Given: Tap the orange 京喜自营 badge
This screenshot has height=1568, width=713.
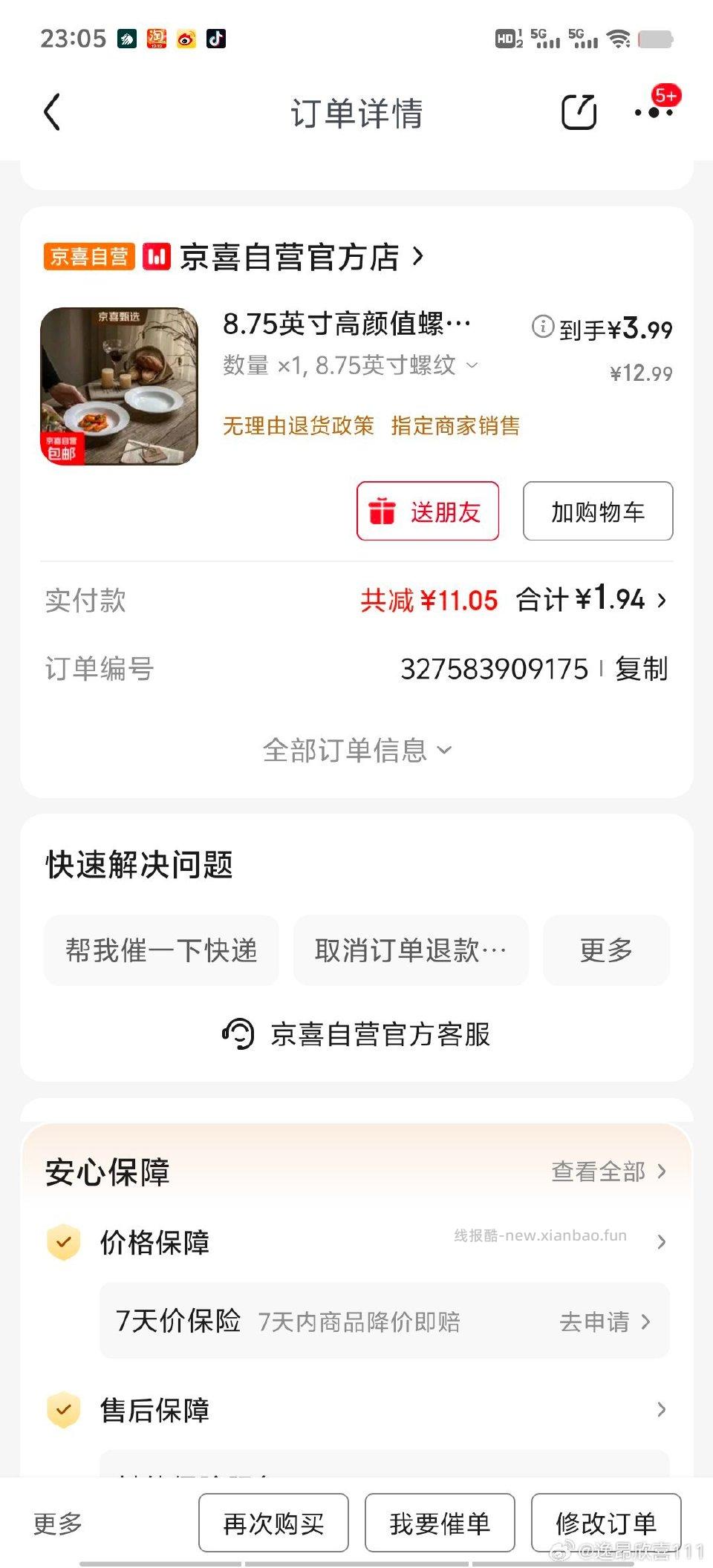Looking at the screenshot, I should pyautogui.click(x=88, y=255).
